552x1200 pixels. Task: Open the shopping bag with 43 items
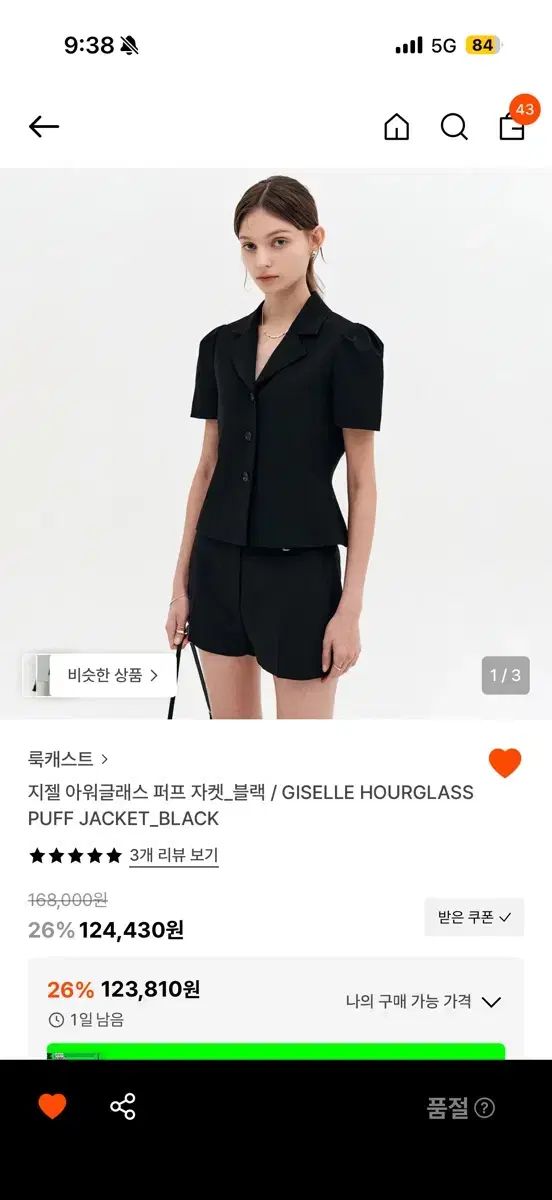click(514, 122)
